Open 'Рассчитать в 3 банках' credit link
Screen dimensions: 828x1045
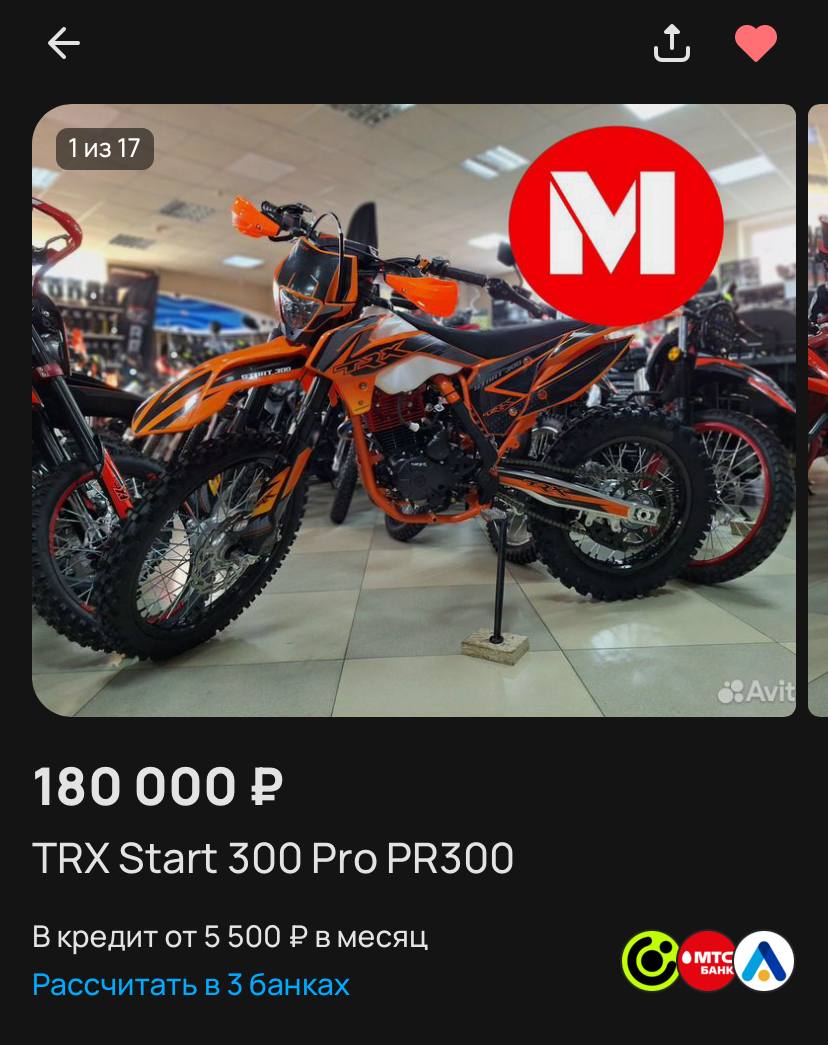(x=191, y=984)
